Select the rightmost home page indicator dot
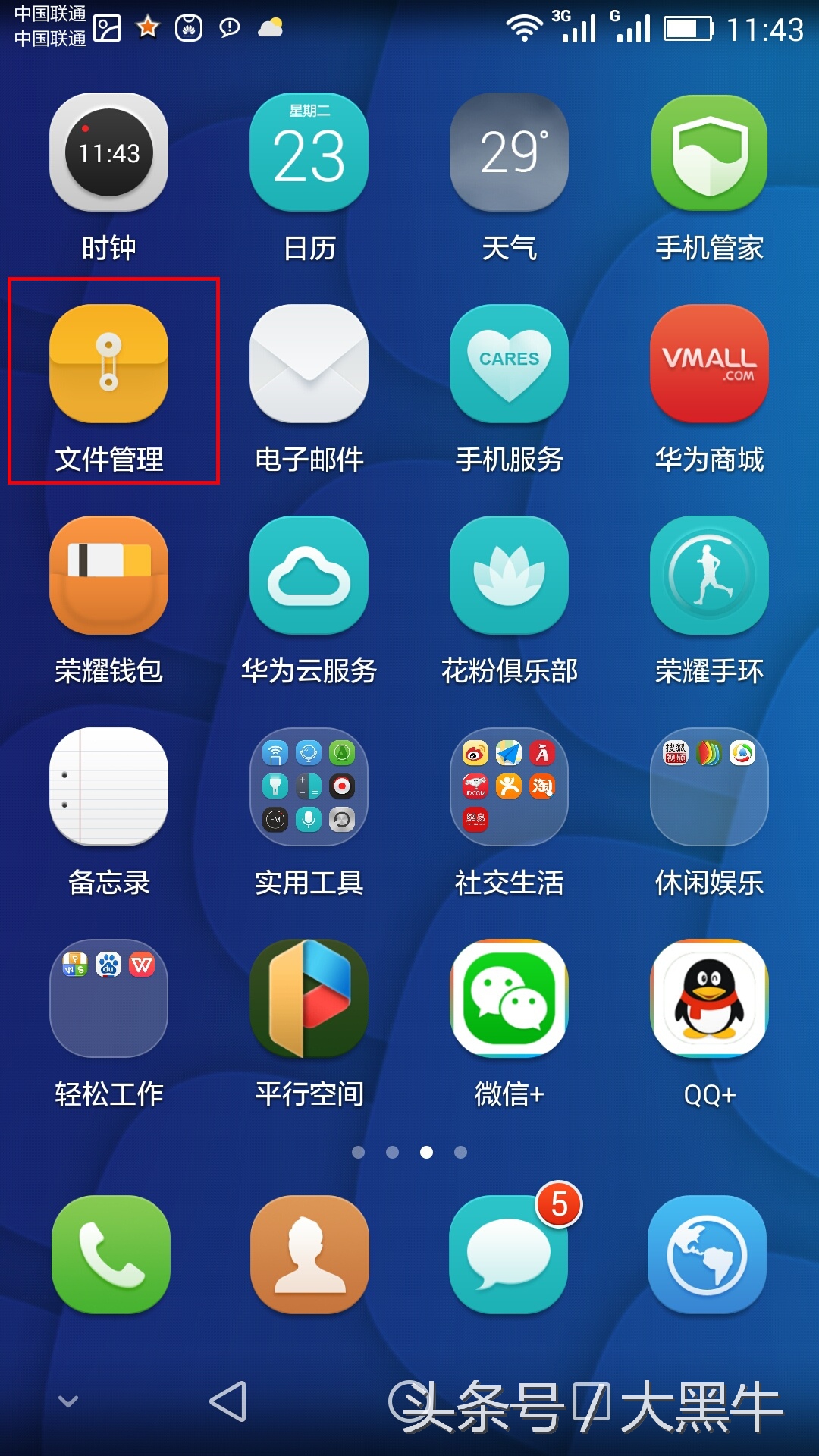Screen dimensions: 819x1456 (460, 1151)
